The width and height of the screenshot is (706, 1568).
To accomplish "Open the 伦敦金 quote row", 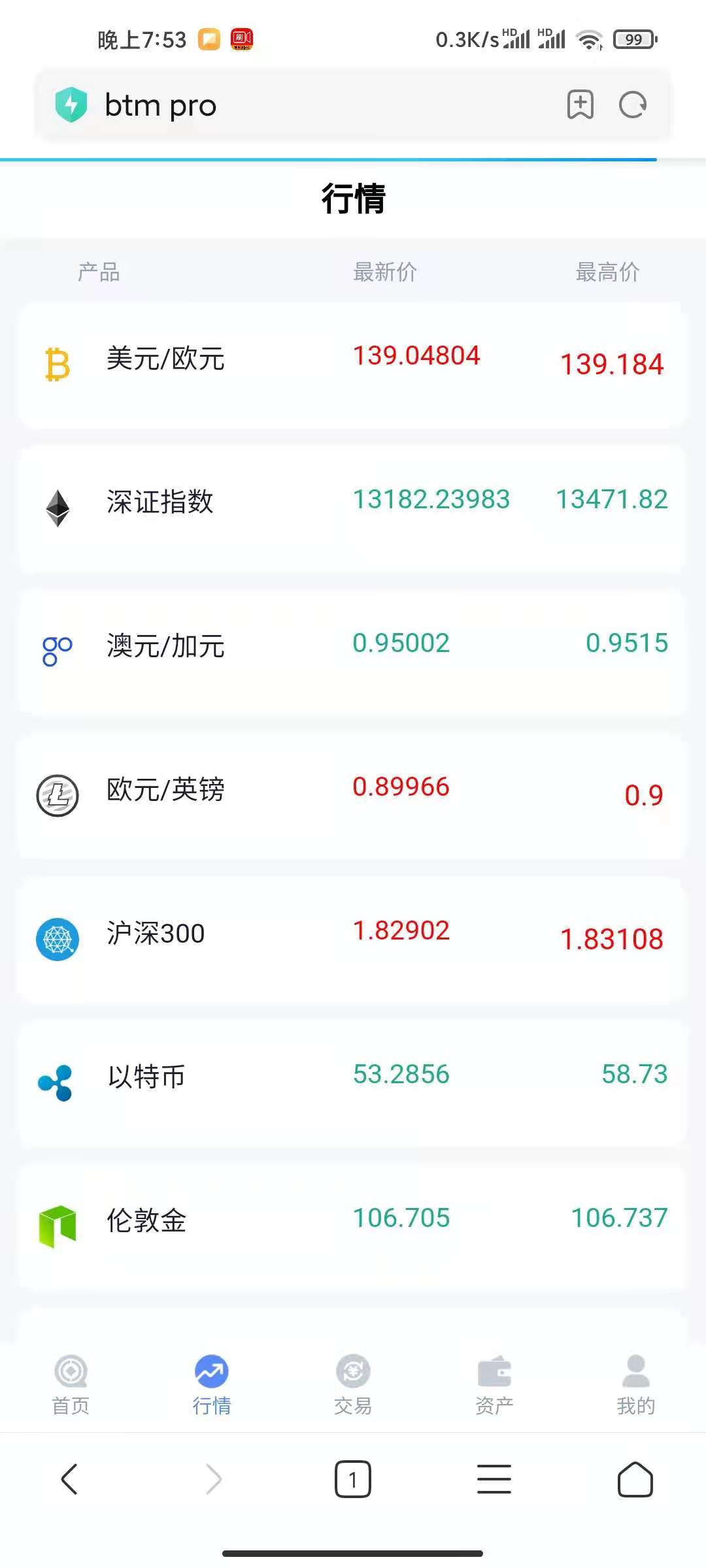I will pos(353,1227).
